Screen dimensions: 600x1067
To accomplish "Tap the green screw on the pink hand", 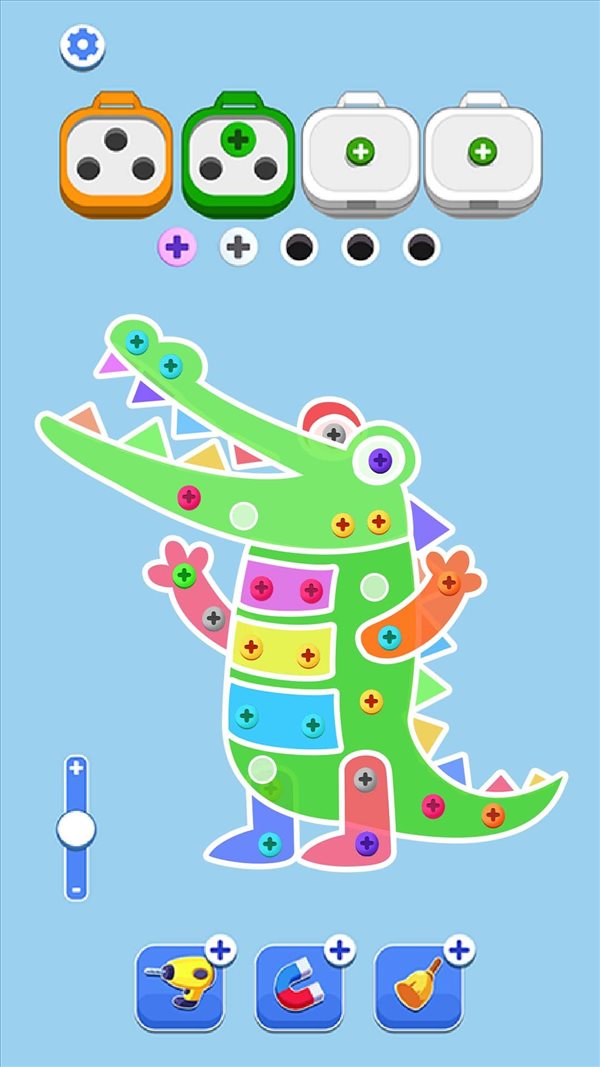I will tap(184, 575).
